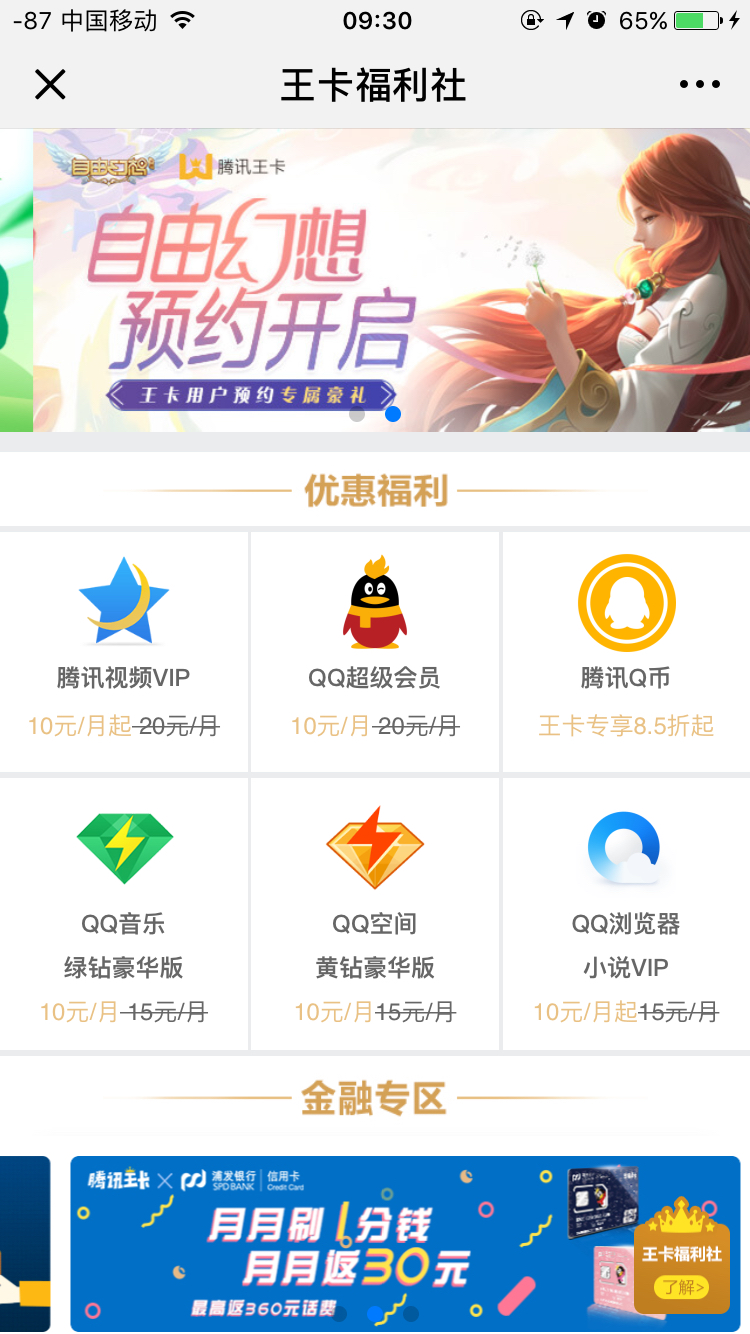Open the 腾讯Q币 coin icon
The height and width of the screenshot is (1334, 750).
click(625, 600)
